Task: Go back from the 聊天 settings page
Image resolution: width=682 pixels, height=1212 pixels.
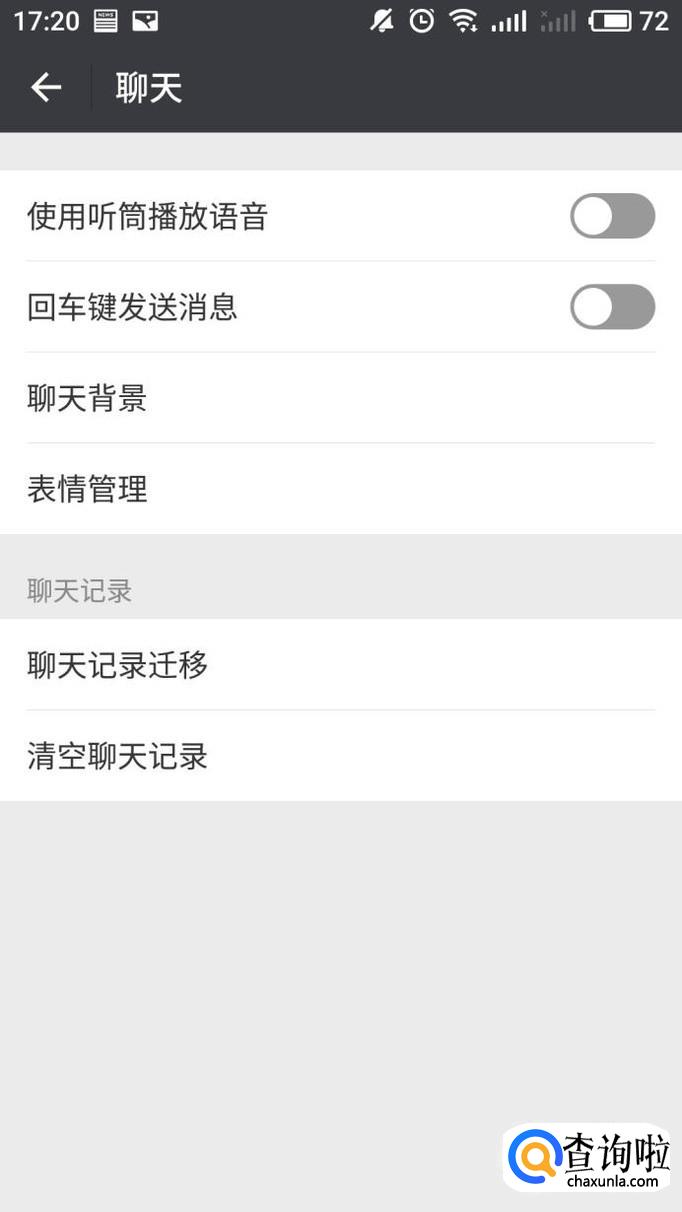Action: (x=46, y=88)
